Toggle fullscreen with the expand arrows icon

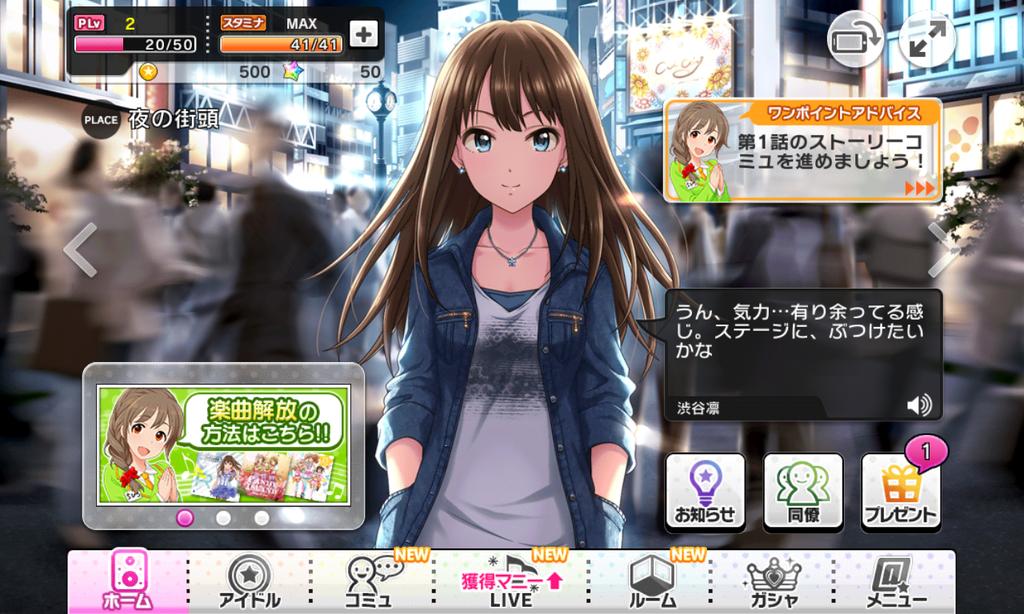[927, 40]
